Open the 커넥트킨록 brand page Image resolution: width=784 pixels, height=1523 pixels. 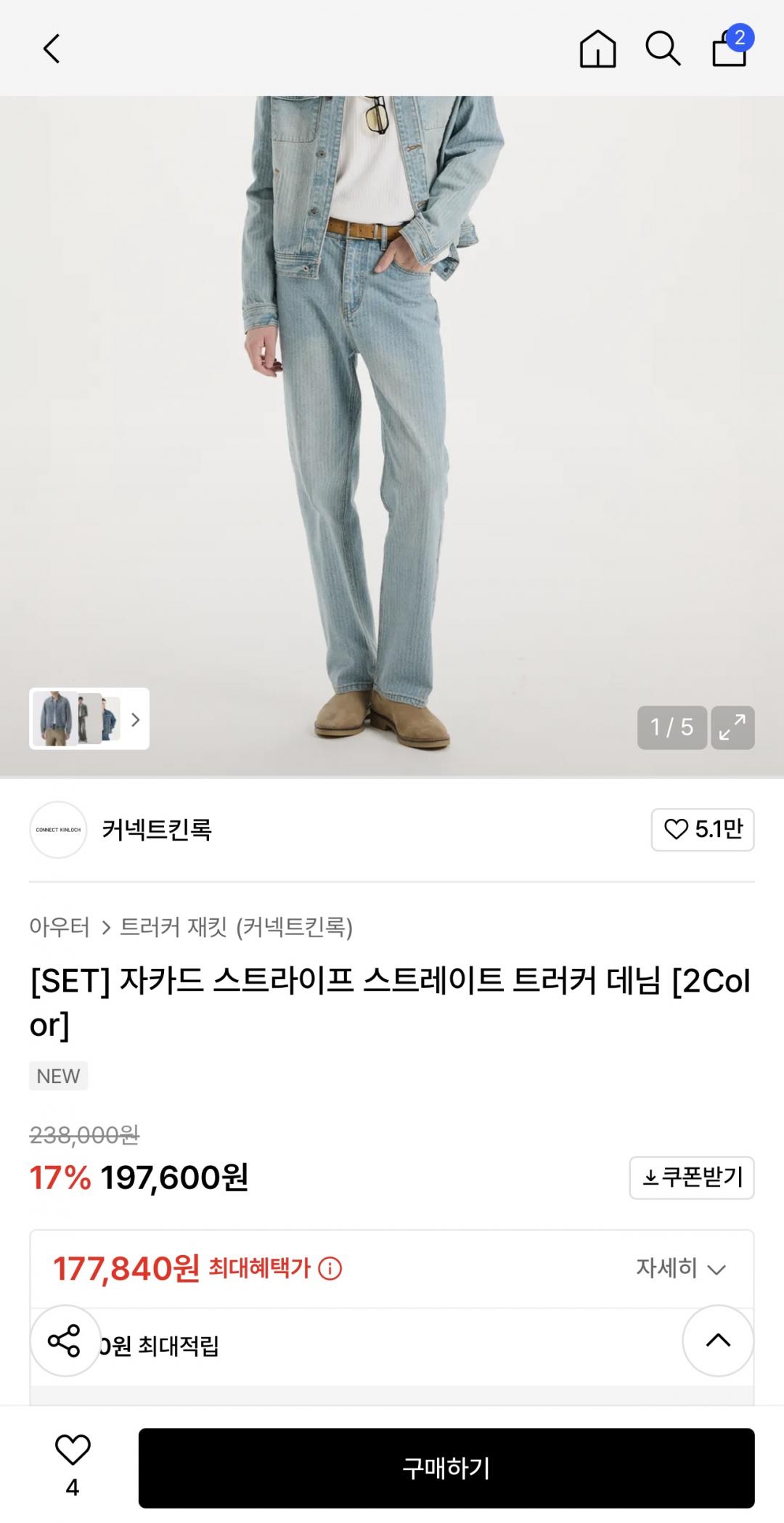tap(156, 830)
